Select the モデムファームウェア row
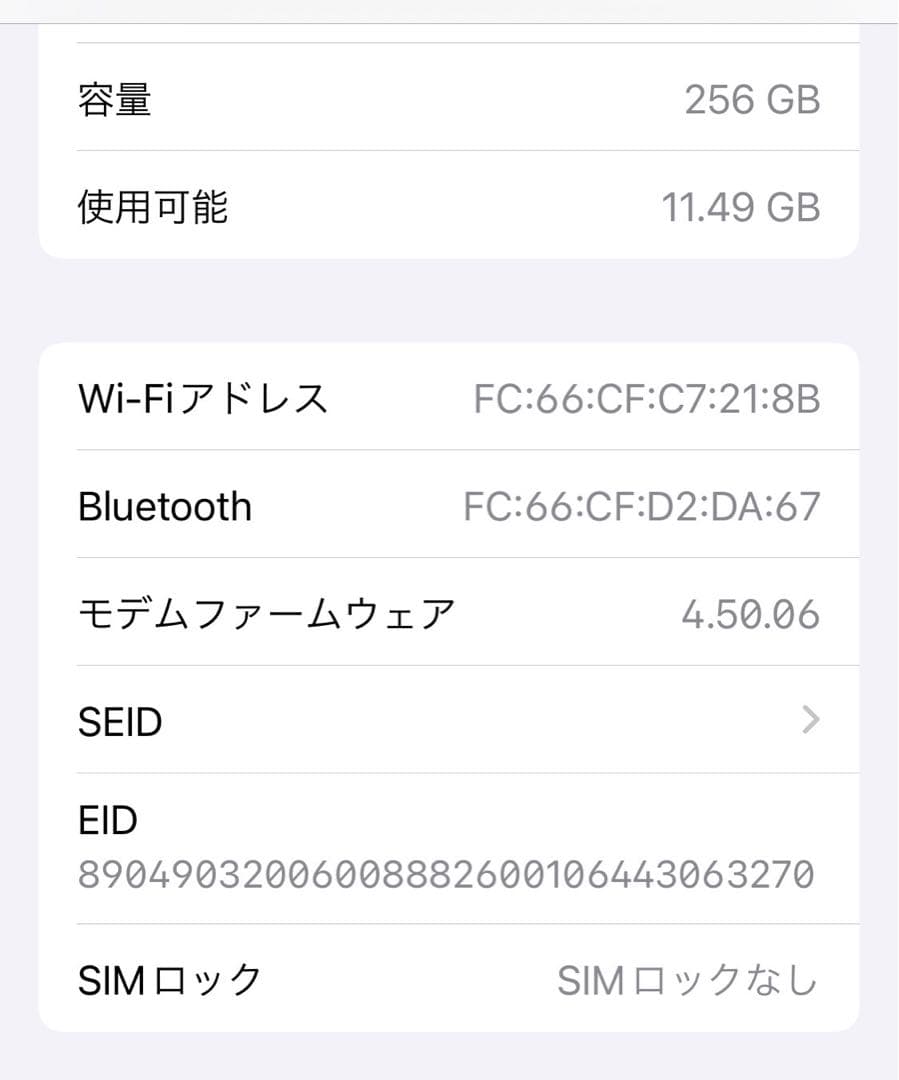This screenshot has width=899, height=1080. tap(450, 613)
